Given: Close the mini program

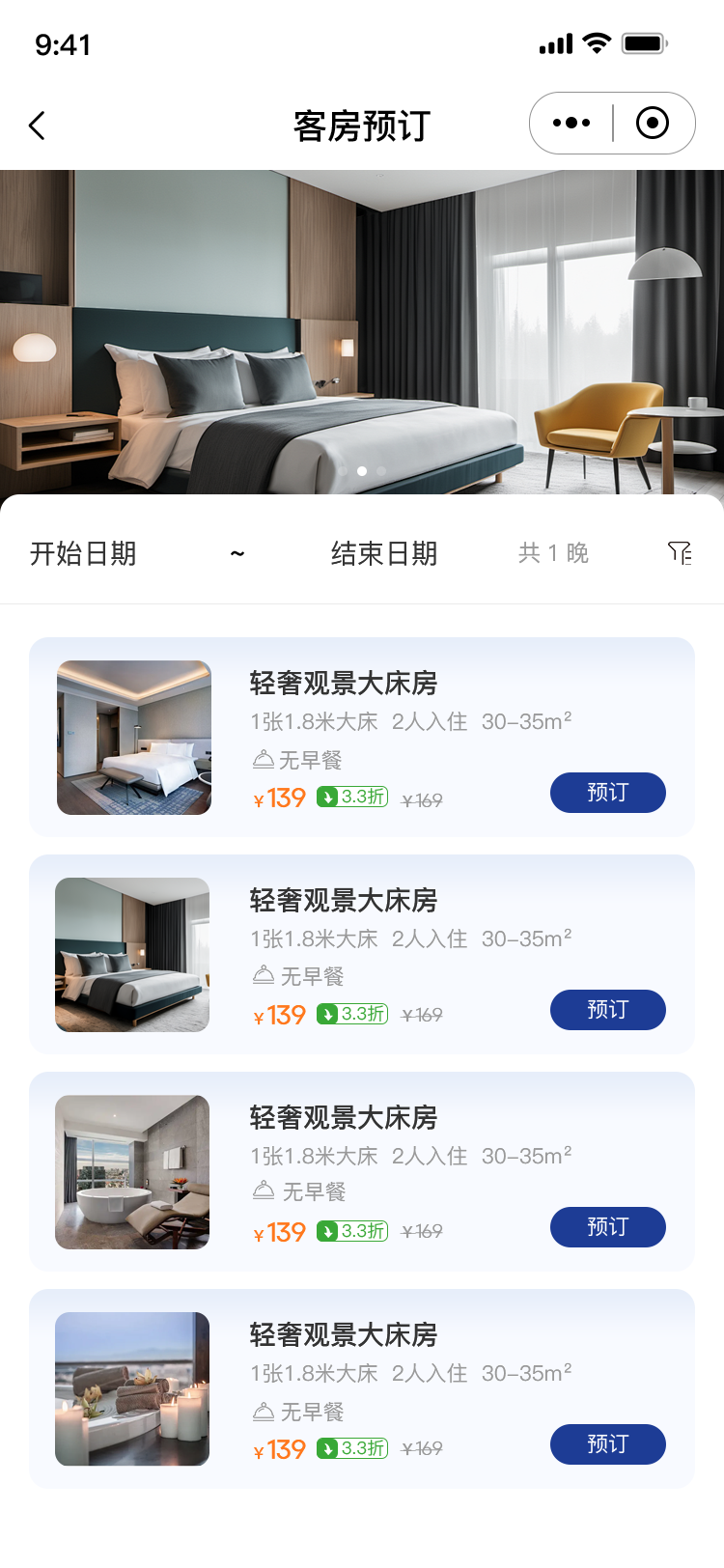Looking at the screenshot, I should pos(653,124).
